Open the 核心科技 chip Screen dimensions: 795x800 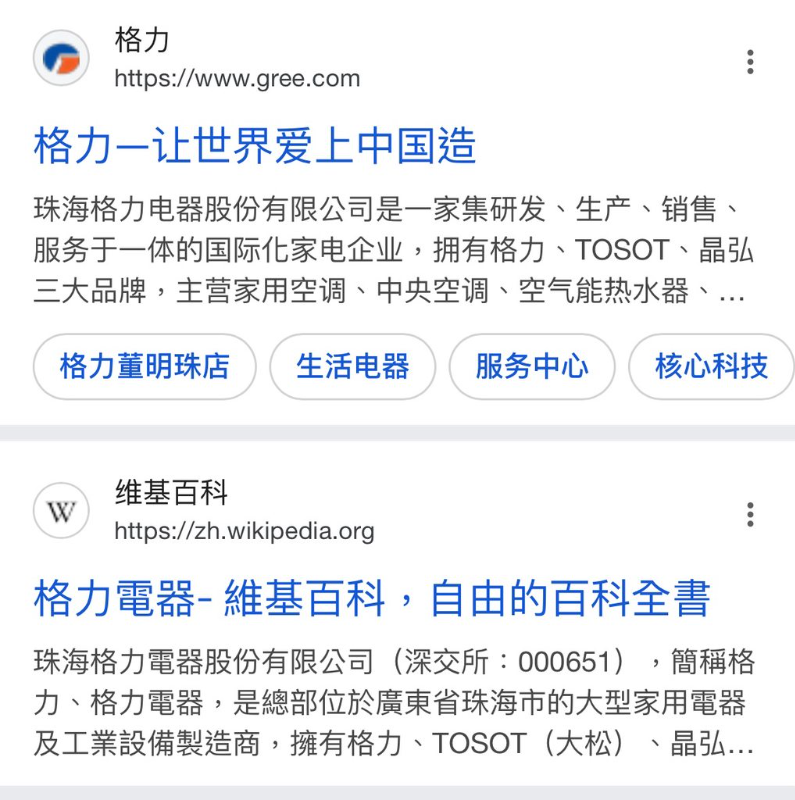pos(710,367)
